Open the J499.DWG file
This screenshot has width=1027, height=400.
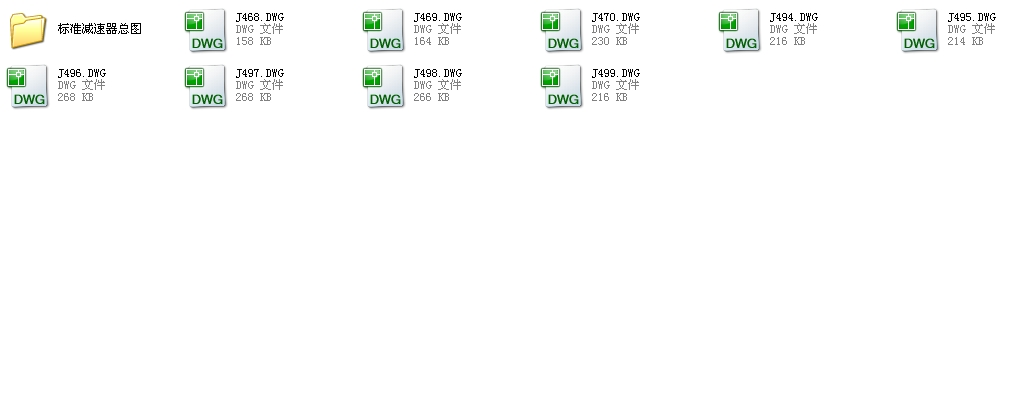[561, 87]
